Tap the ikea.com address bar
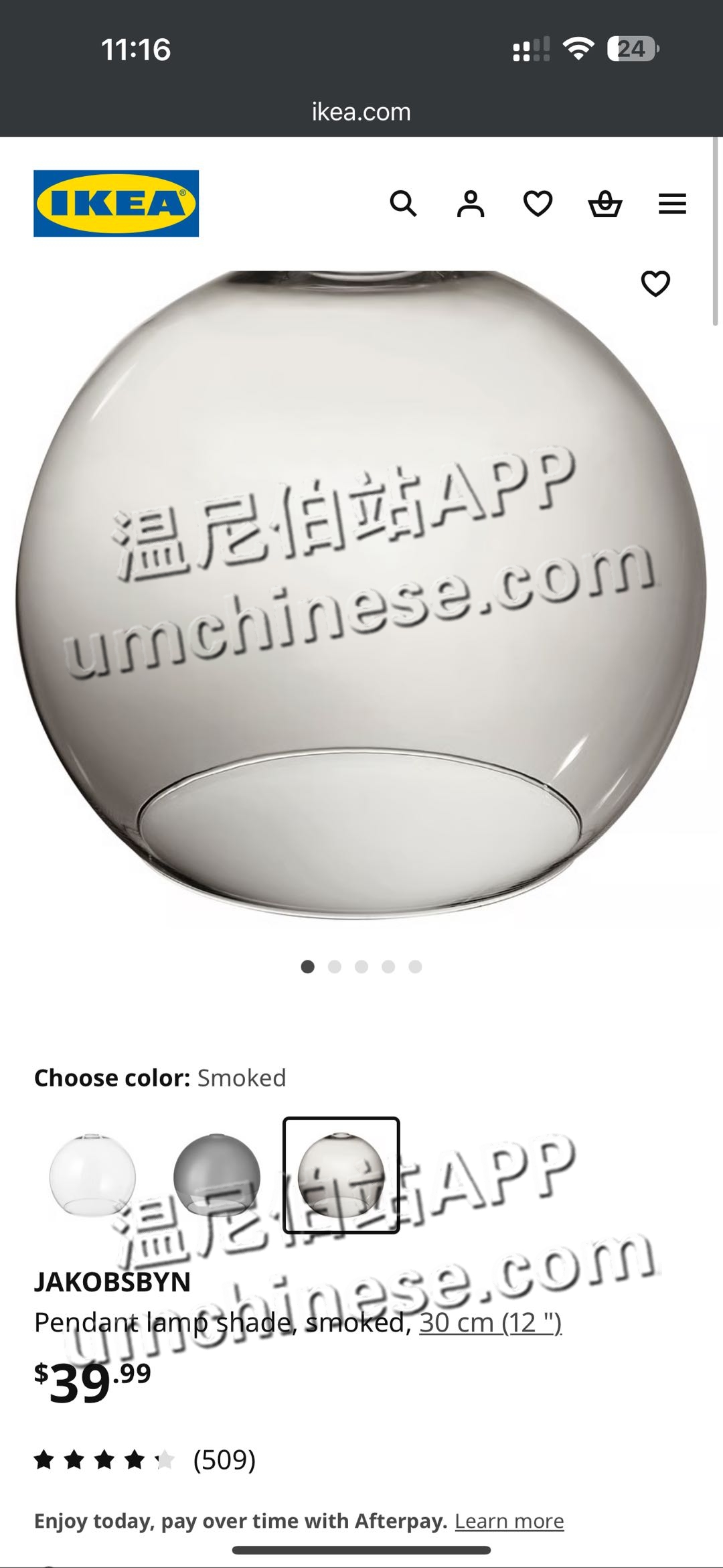723x1568 pixels. pyautogui.click(x=361, y=112)
